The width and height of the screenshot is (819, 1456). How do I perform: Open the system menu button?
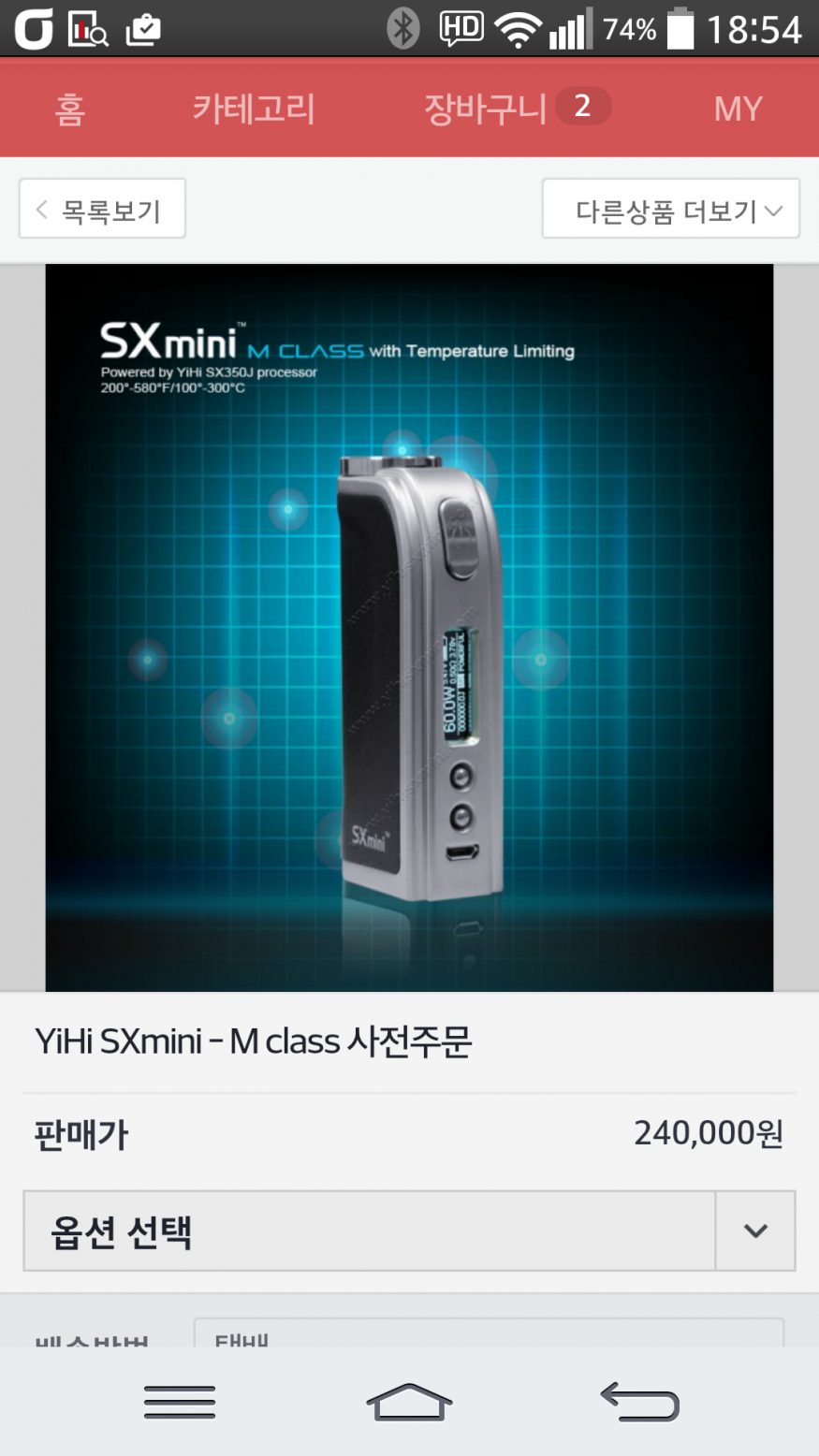pyautogui.click(x=180, y=1401)
